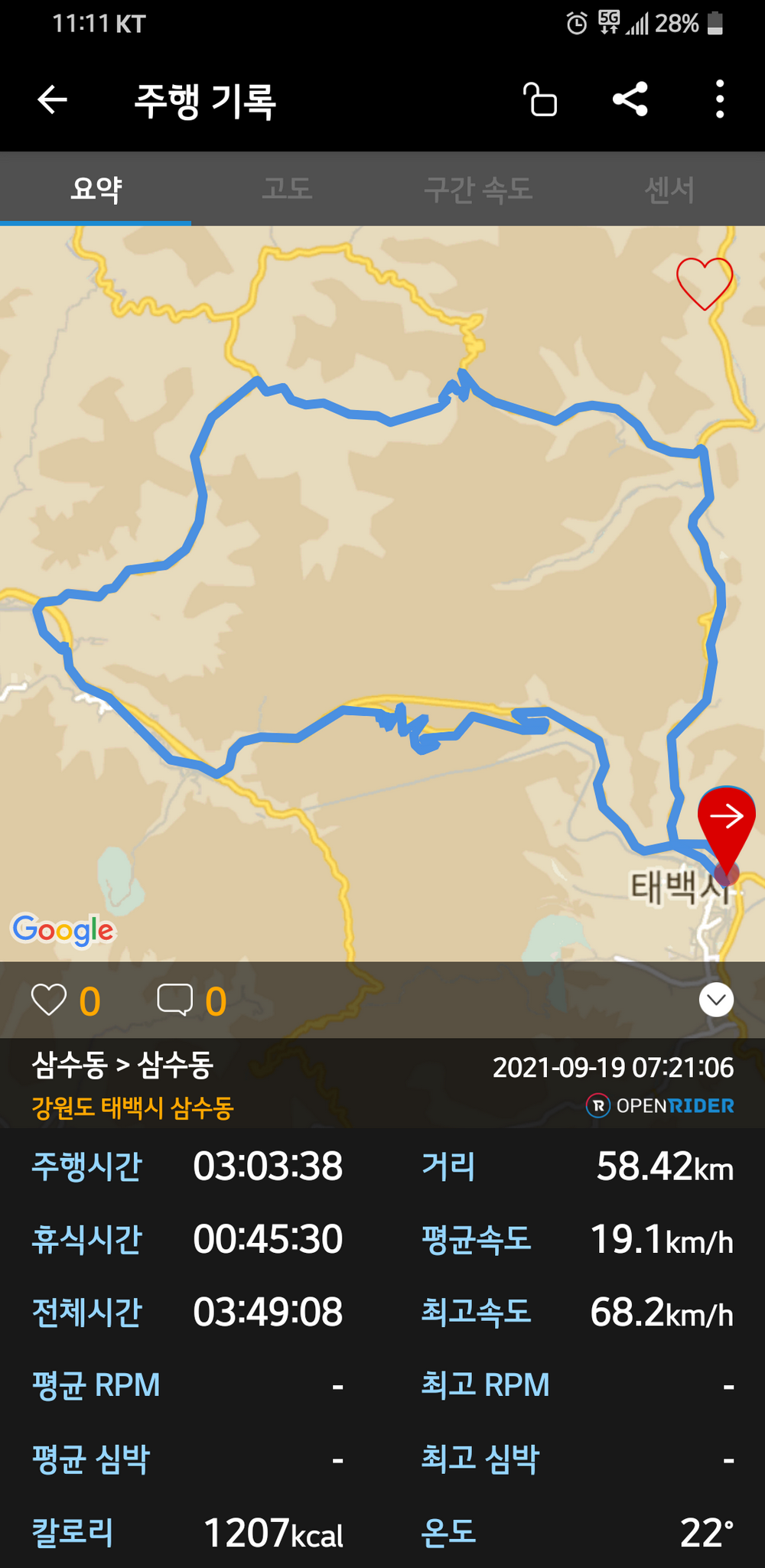Open comments on this ride

[174, 1000]
